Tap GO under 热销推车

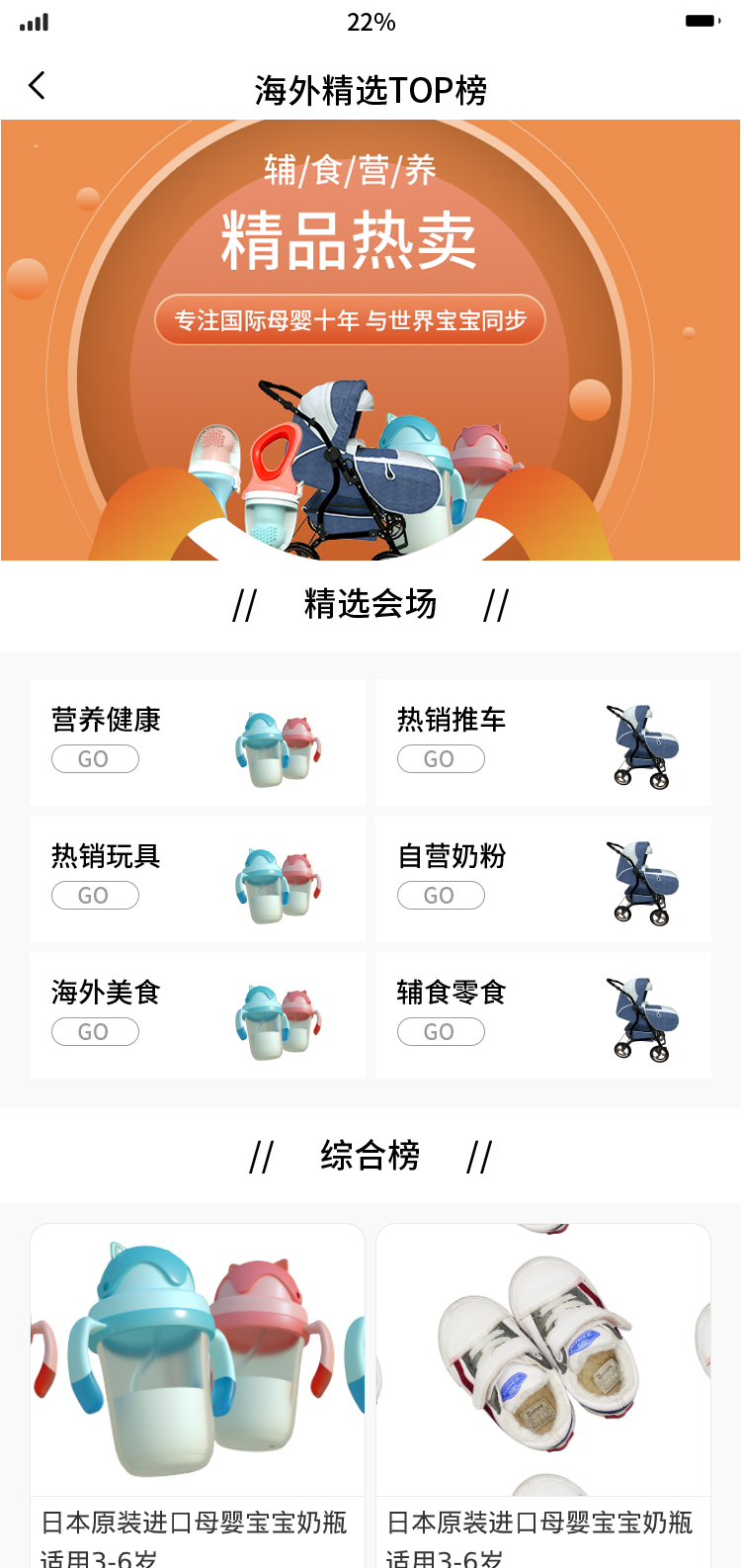[441, 759]
